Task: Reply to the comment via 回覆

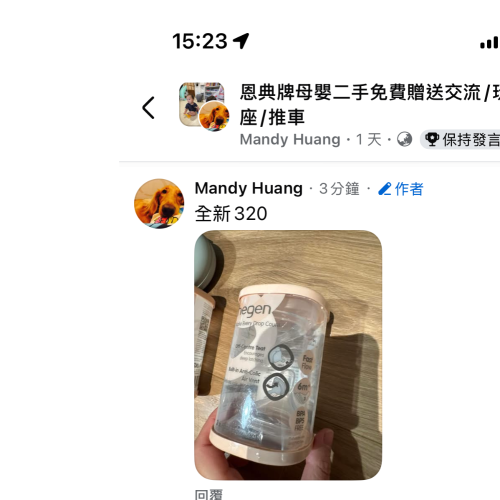Action: [209, 495]
